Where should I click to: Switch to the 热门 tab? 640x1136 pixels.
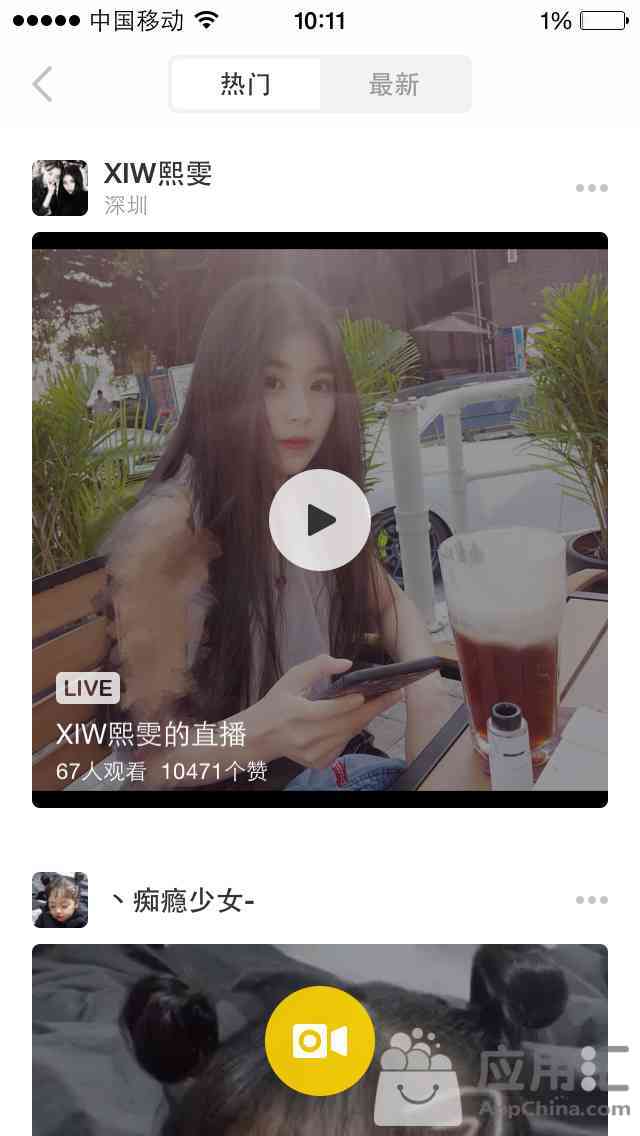click(246, 85)
